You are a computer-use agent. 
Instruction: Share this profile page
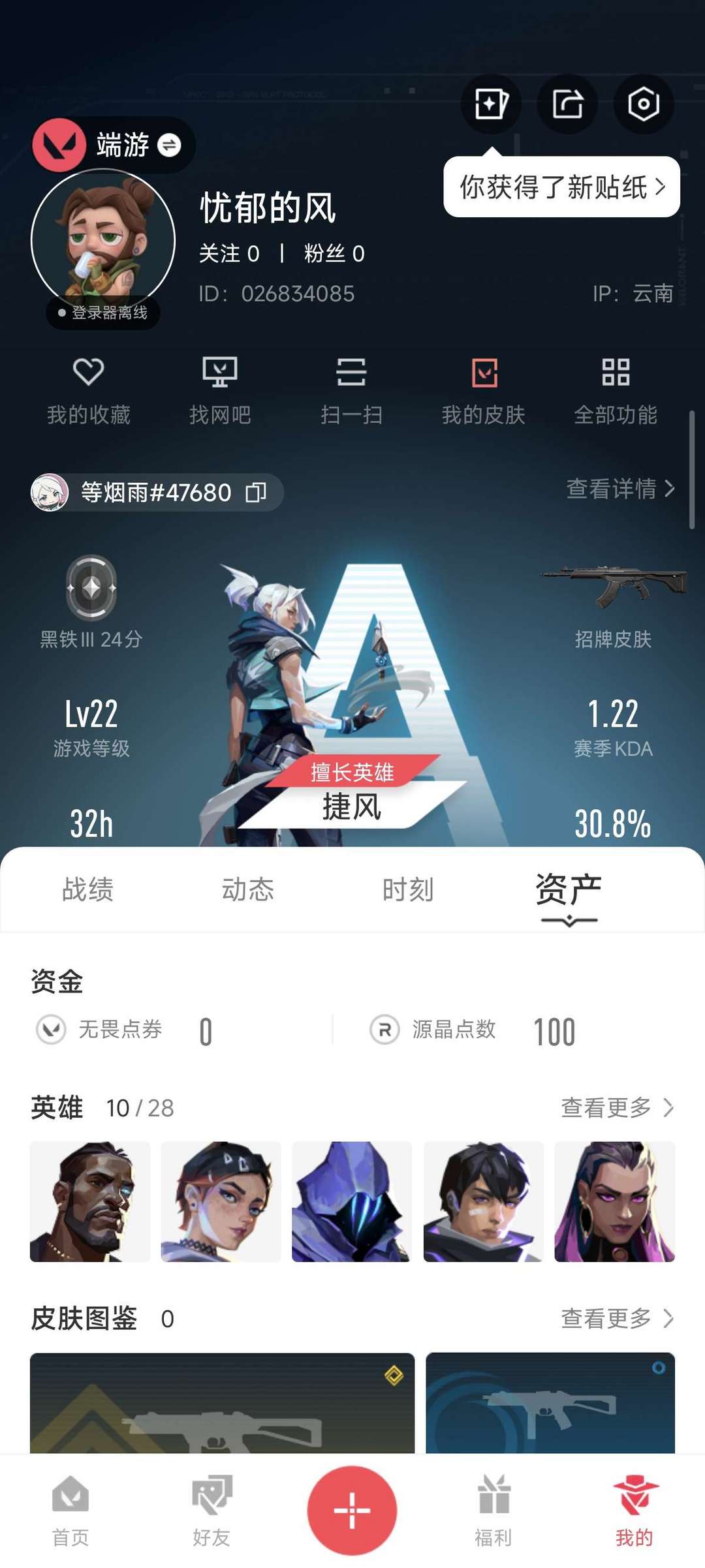[567, 104]
